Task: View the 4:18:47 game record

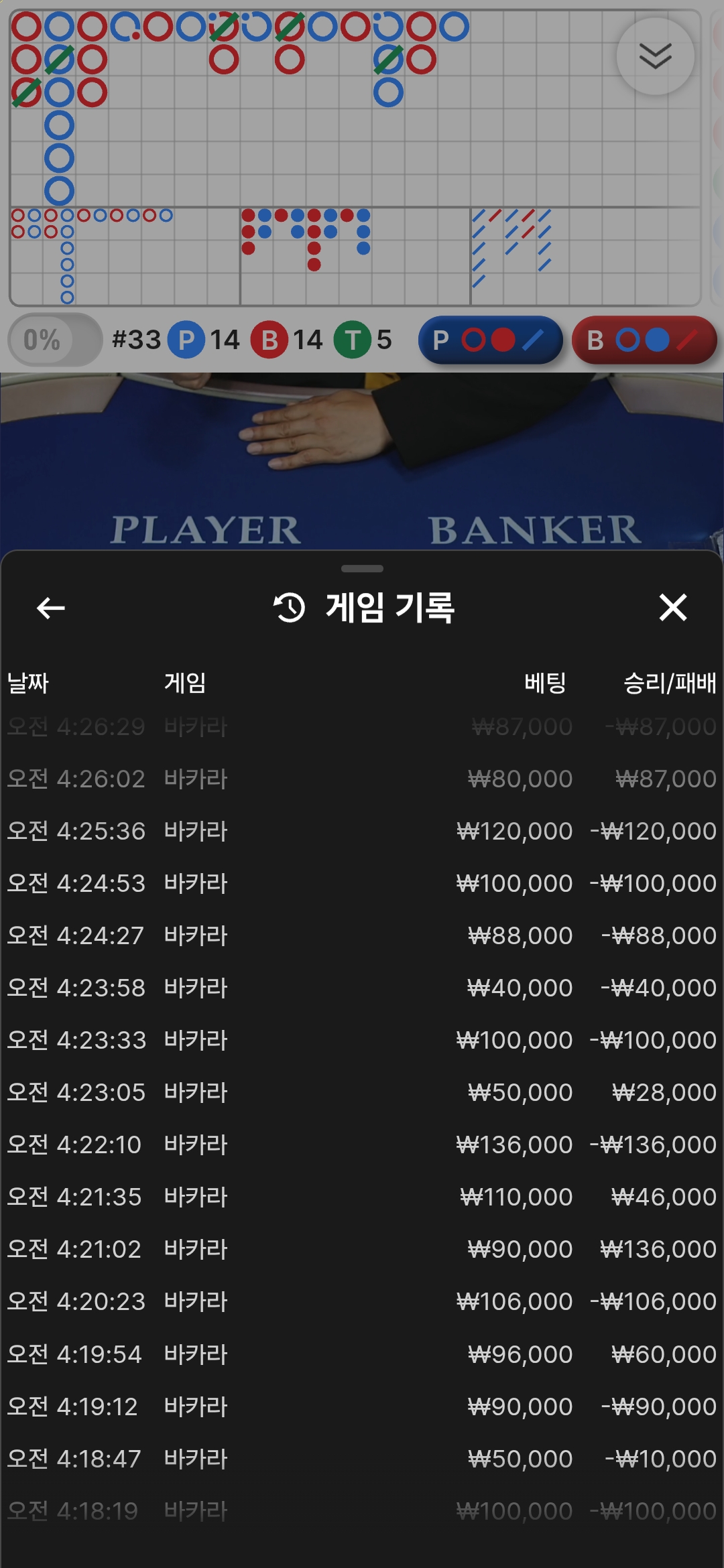Action: [362, 1459]
